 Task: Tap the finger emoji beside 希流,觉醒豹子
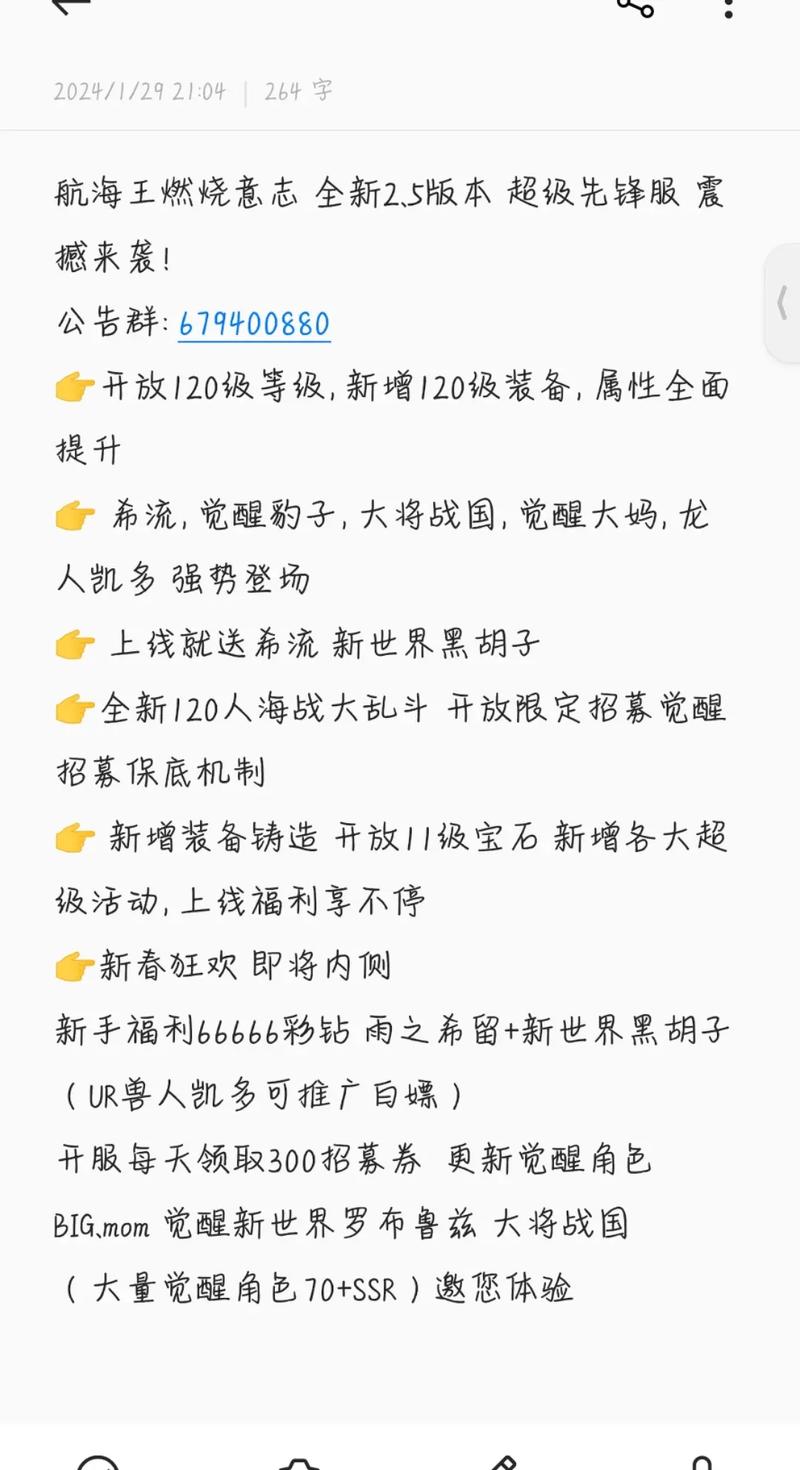pos(73,515)
